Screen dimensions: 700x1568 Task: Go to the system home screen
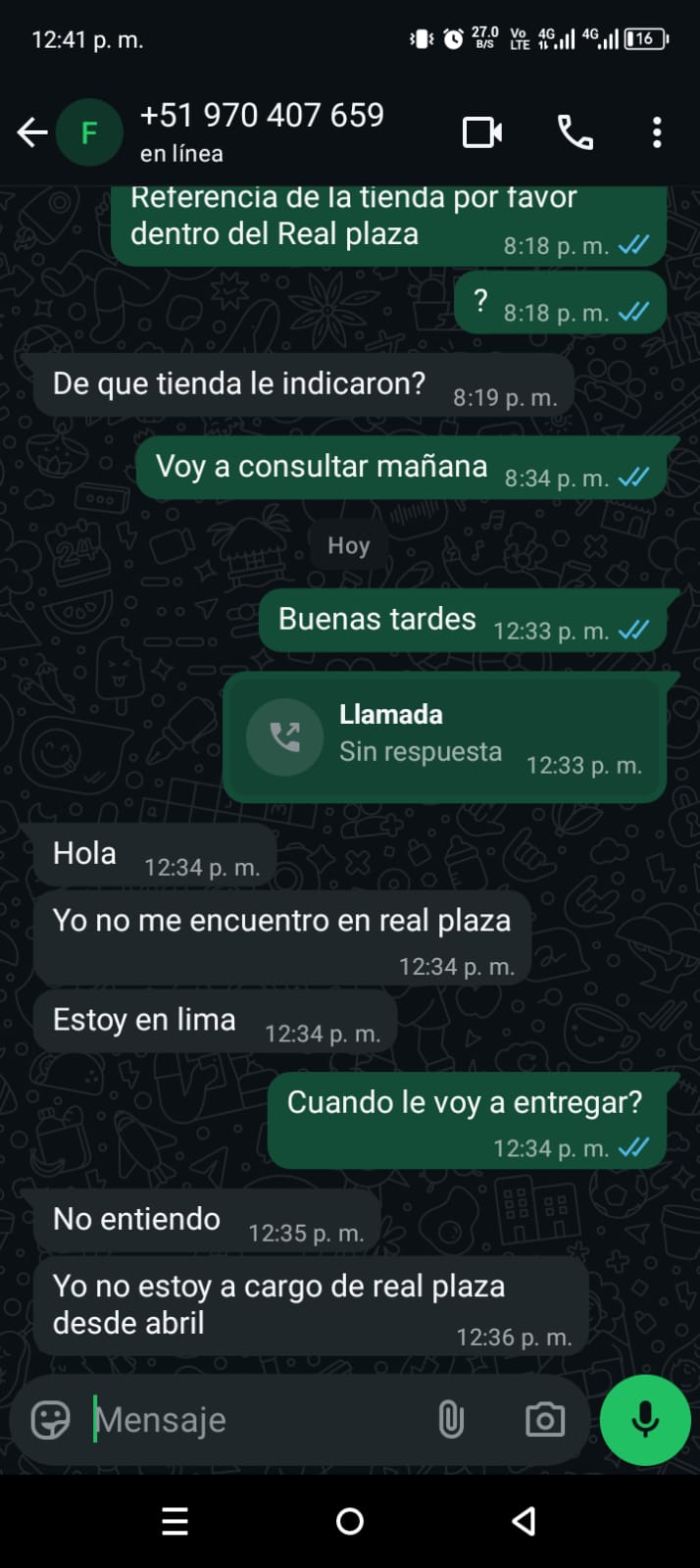pyautogui.click(x=350, y=1521)
